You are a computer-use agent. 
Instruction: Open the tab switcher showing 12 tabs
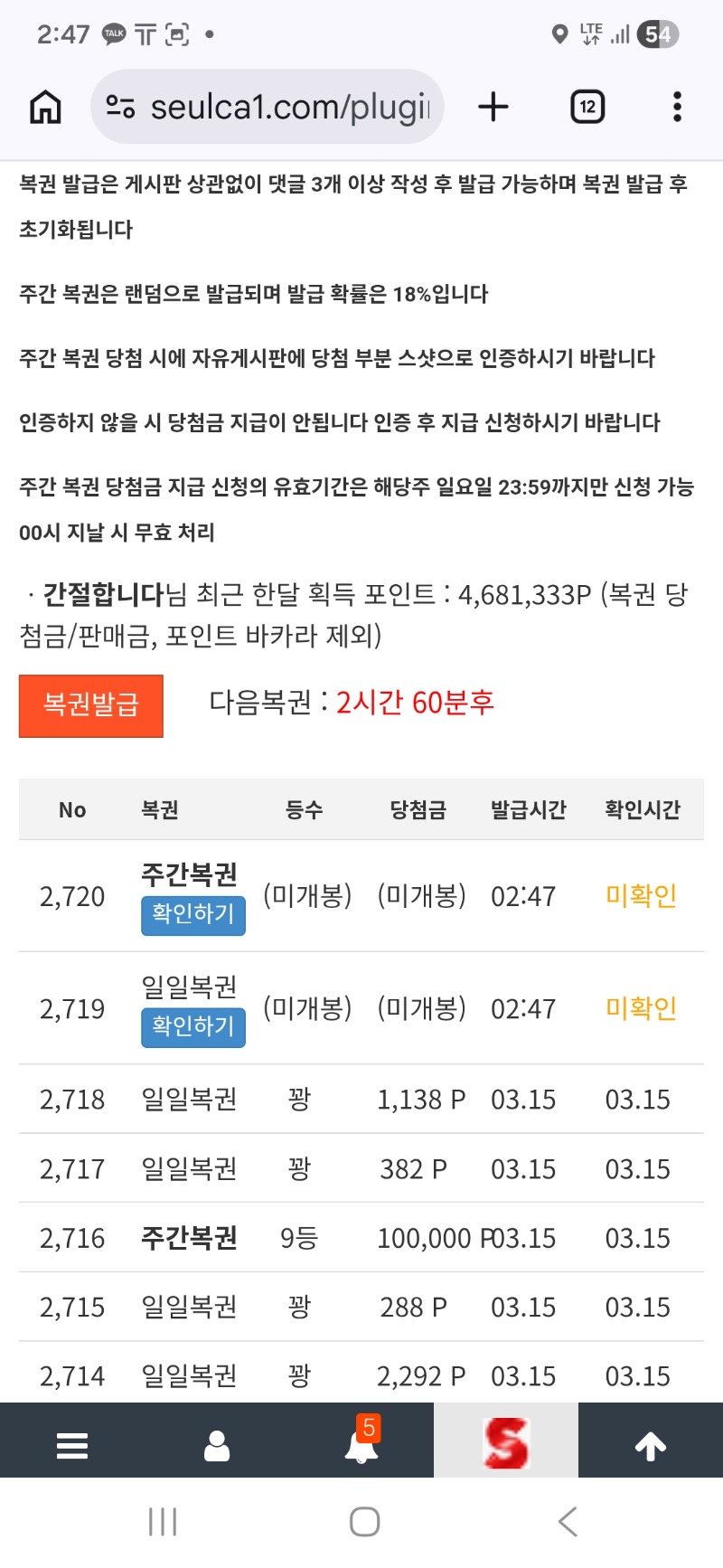coord(587,108)
